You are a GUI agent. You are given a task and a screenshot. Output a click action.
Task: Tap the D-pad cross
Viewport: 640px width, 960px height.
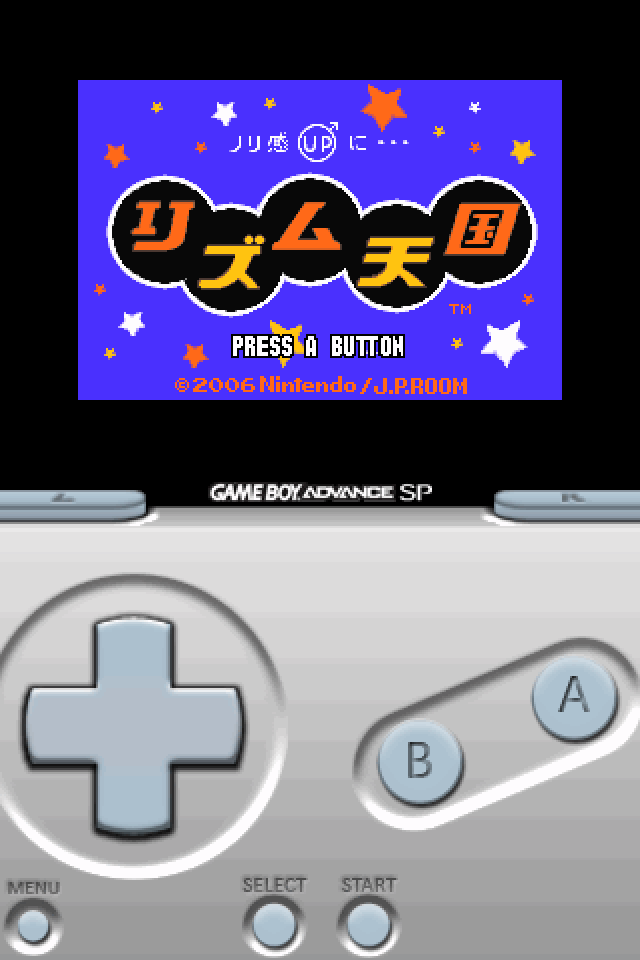point(134,725)
